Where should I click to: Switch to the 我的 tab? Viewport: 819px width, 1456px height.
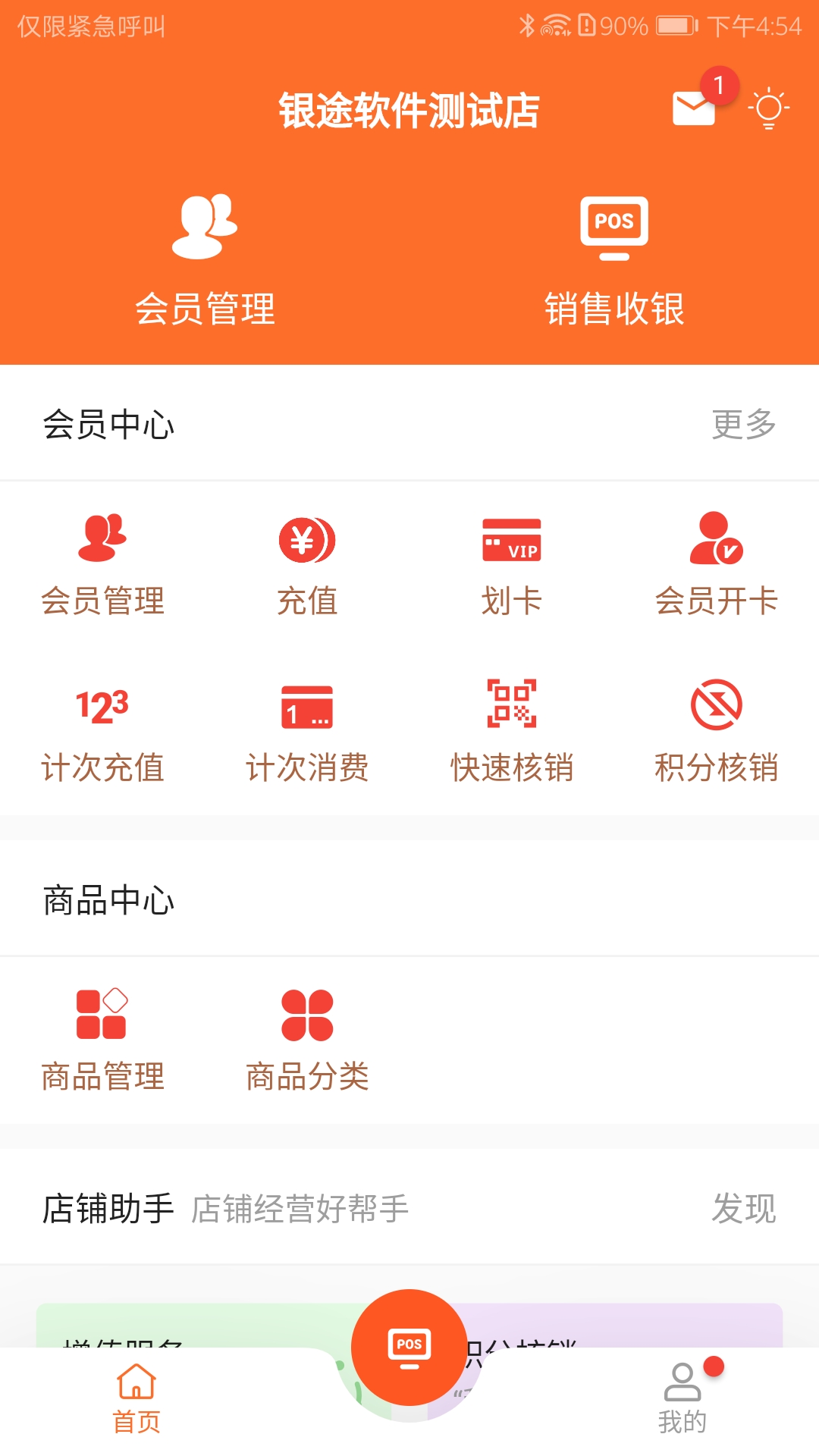coord(682,1399)
